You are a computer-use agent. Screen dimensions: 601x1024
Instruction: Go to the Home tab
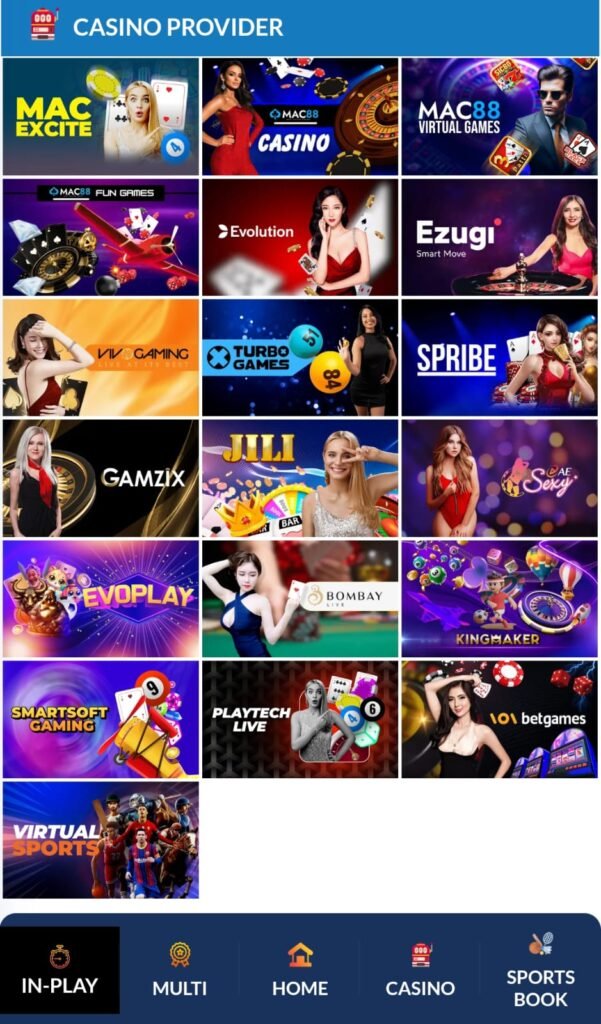tap(300, 970)
